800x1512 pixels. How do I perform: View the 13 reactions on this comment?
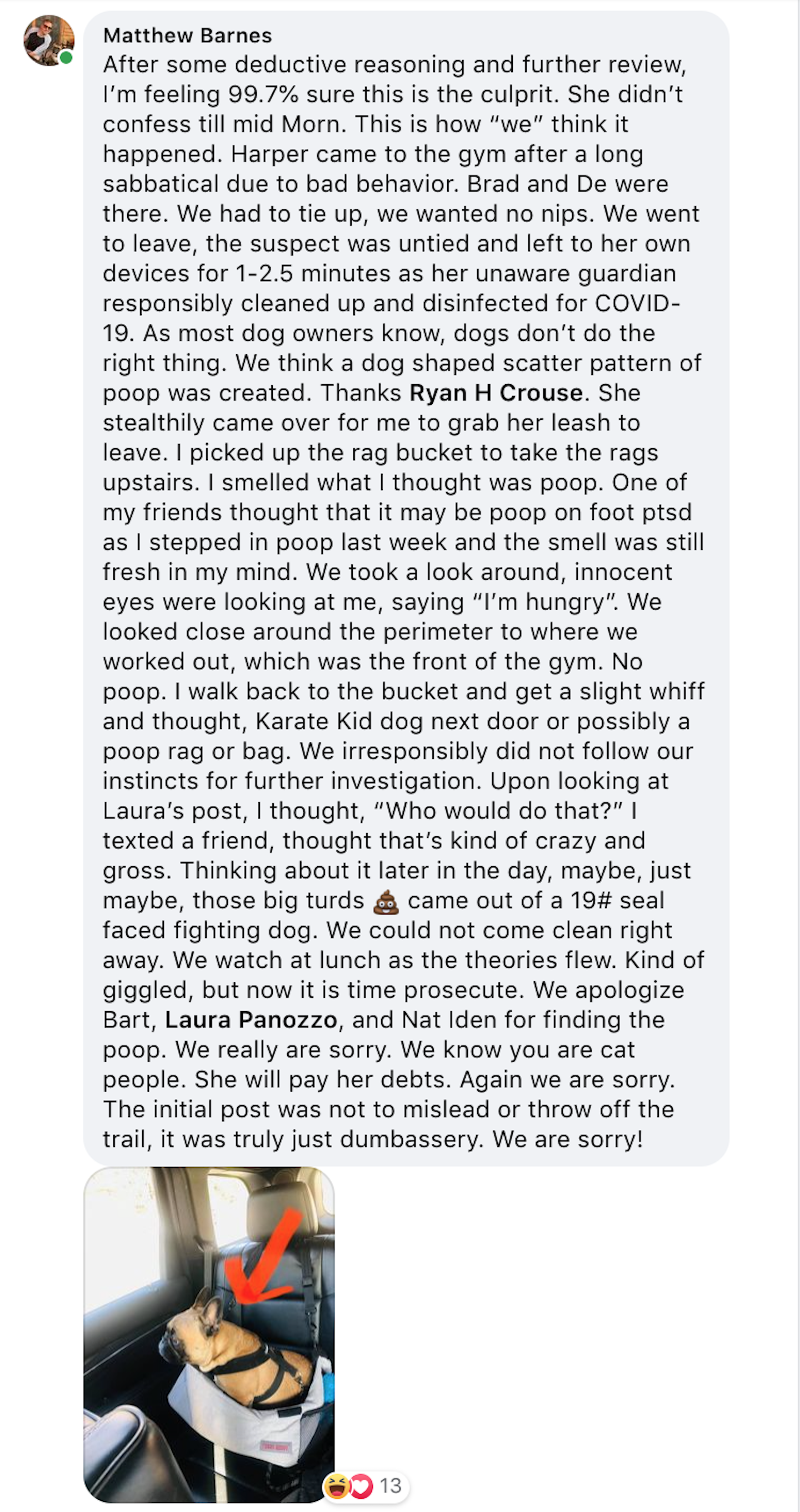[367, 1485]
